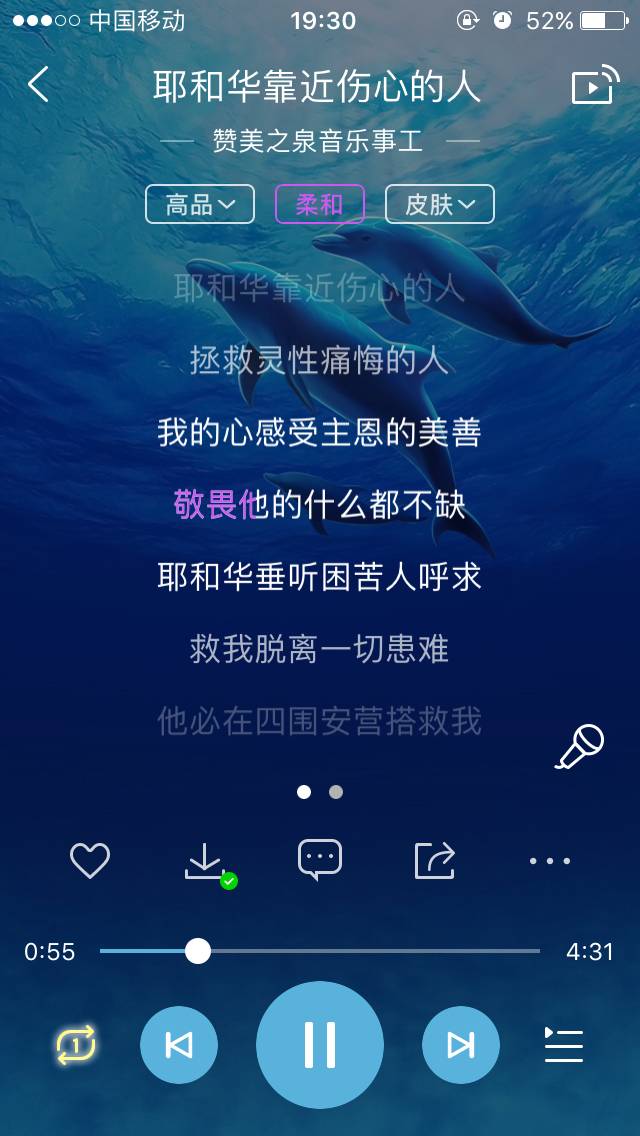Skip to the previous track
Viewport: 640px width, 1136px height.
[179, 1045]
